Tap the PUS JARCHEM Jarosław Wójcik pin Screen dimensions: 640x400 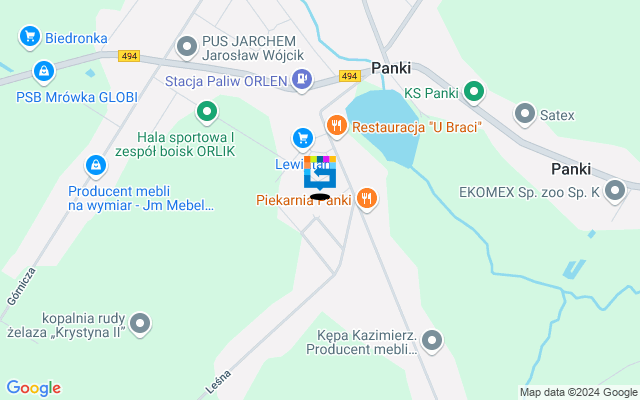(187, 46)
